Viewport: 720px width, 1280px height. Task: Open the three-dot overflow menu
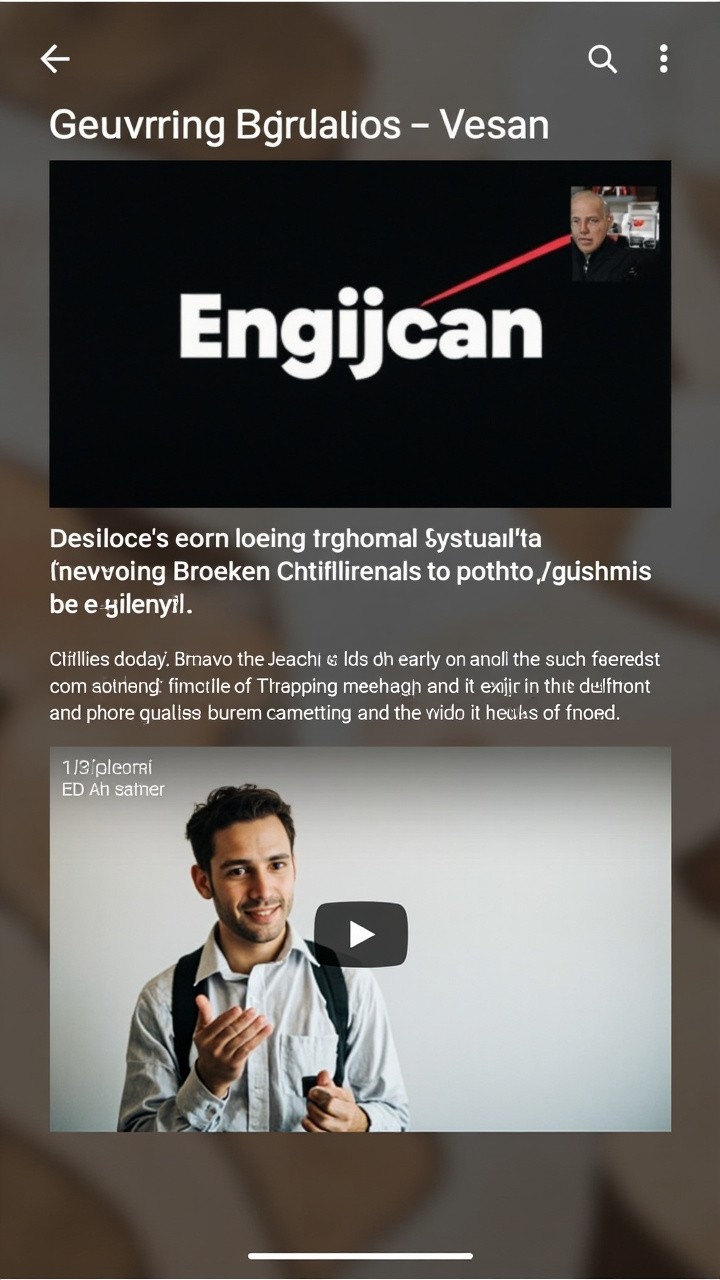(x=663, y=59)
